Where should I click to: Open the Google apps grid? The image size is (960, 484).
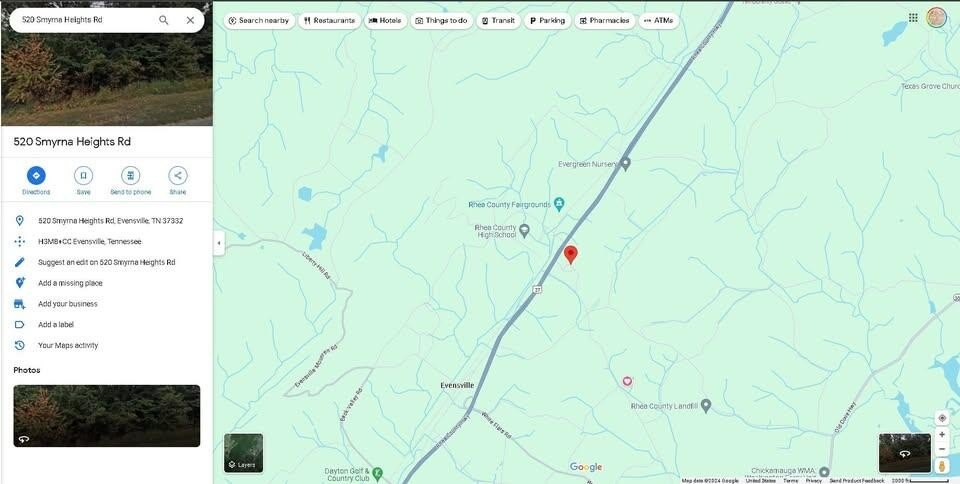click(913, 17)
